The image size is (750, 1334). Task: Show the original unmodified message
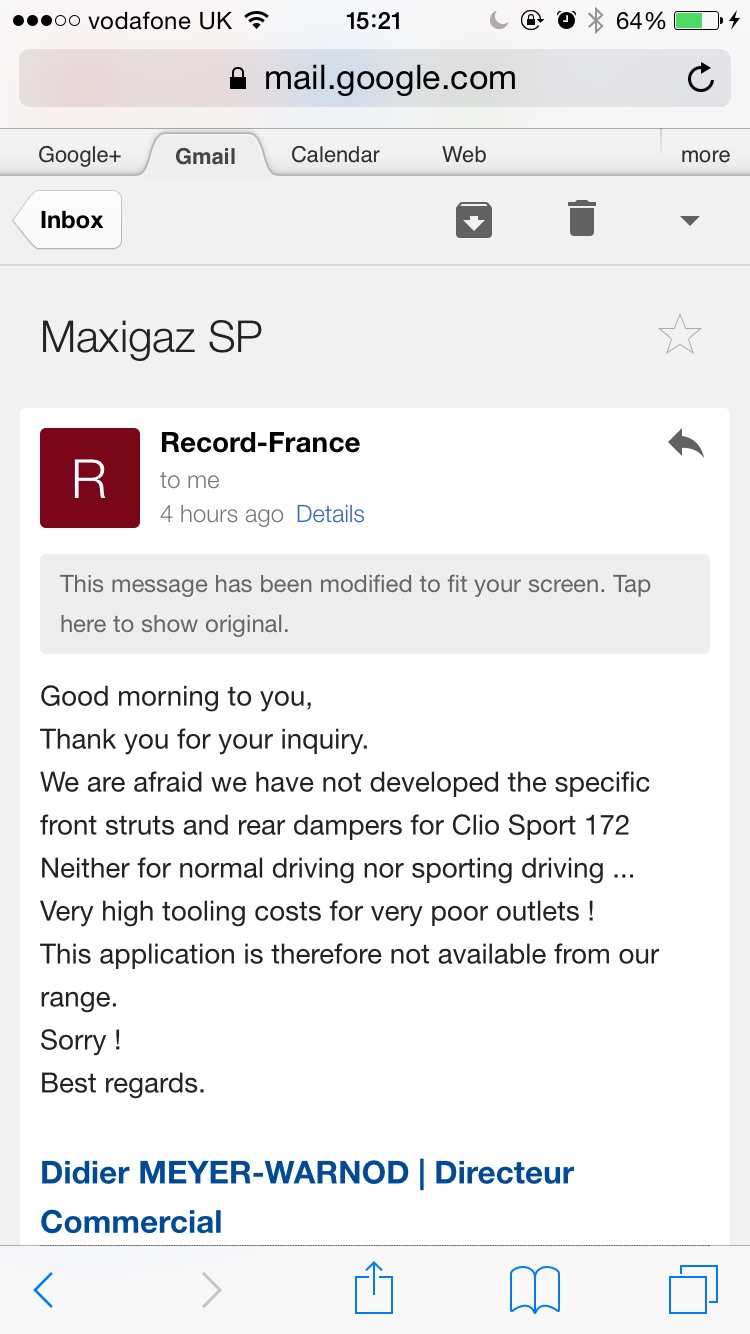(x=374, y=604)
